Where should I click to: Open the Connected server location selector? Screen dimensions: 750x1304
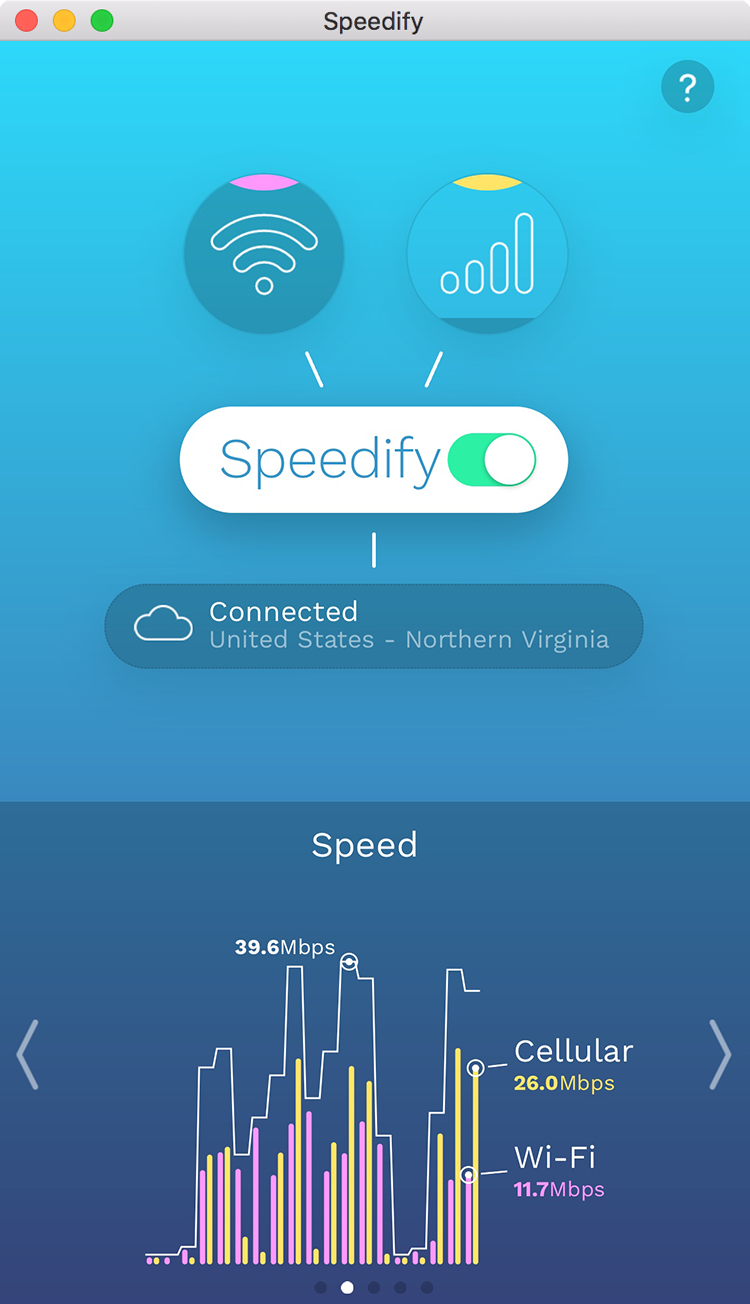pyautogui.click(x=374, y=626)
